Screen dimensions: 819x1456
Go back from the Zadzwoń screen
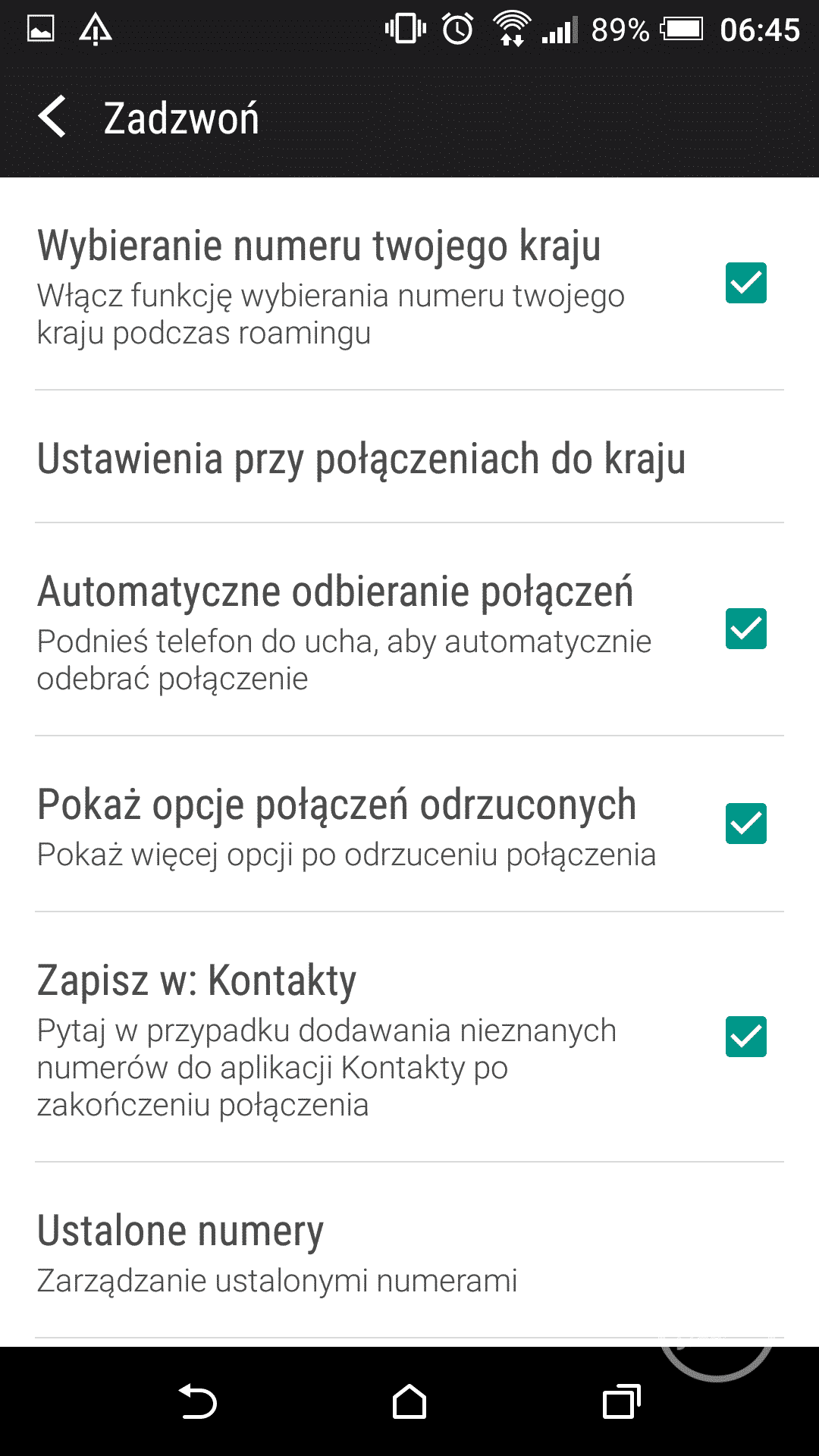click(x=53, y=118)
